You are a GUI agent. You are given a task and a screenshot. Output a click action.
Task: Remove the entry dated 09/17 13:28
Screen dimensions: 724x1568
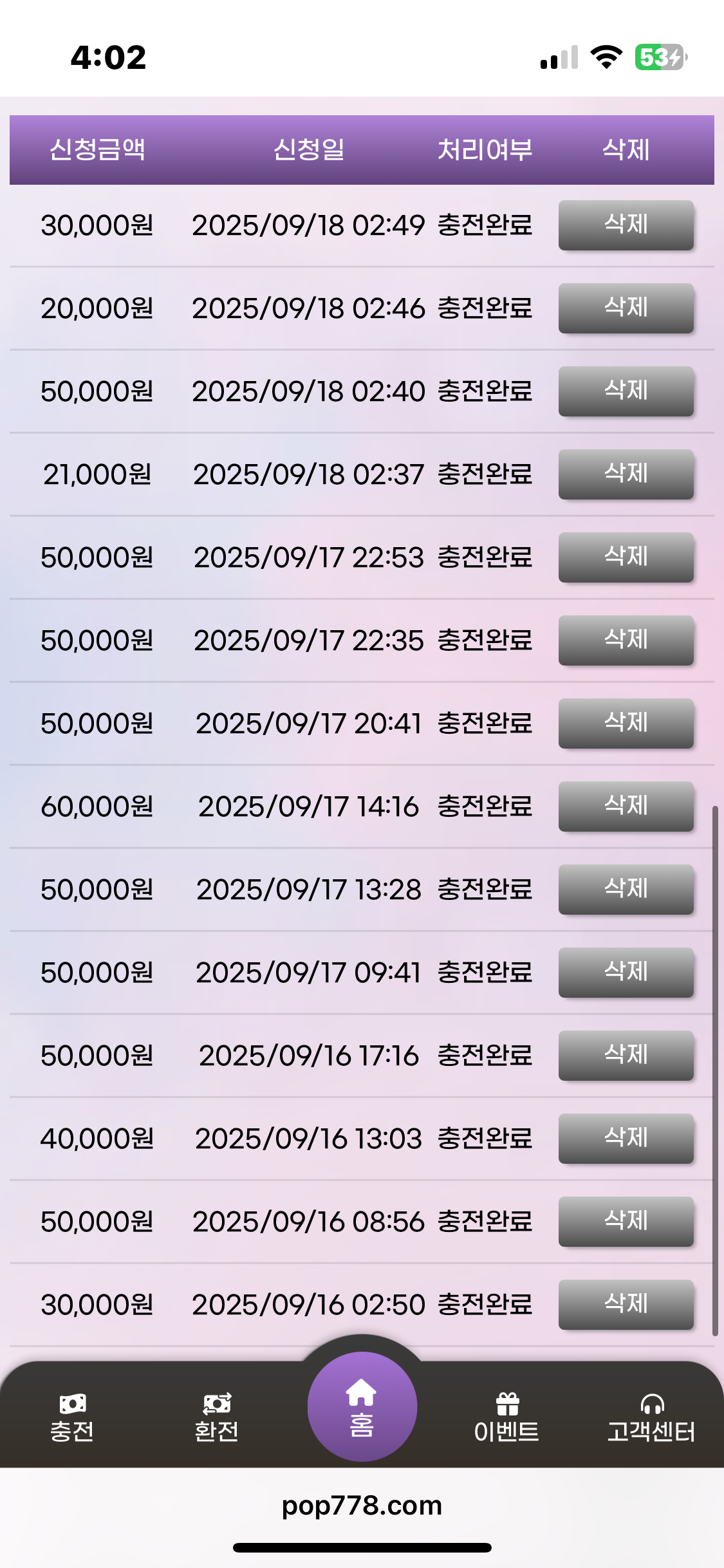pos(626,889)
